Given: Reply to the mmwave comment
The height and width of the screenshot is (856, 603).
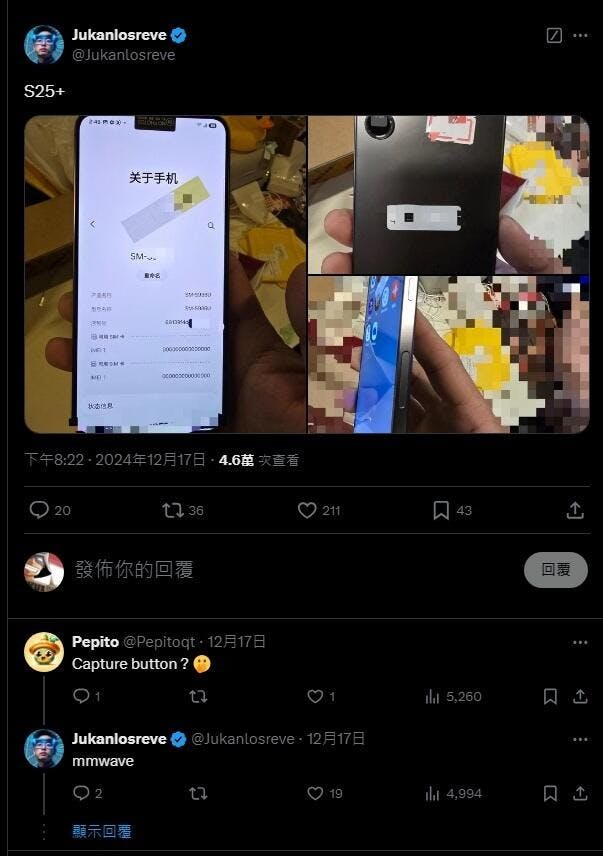Looking at the screenshot, I should click(82, 793).
